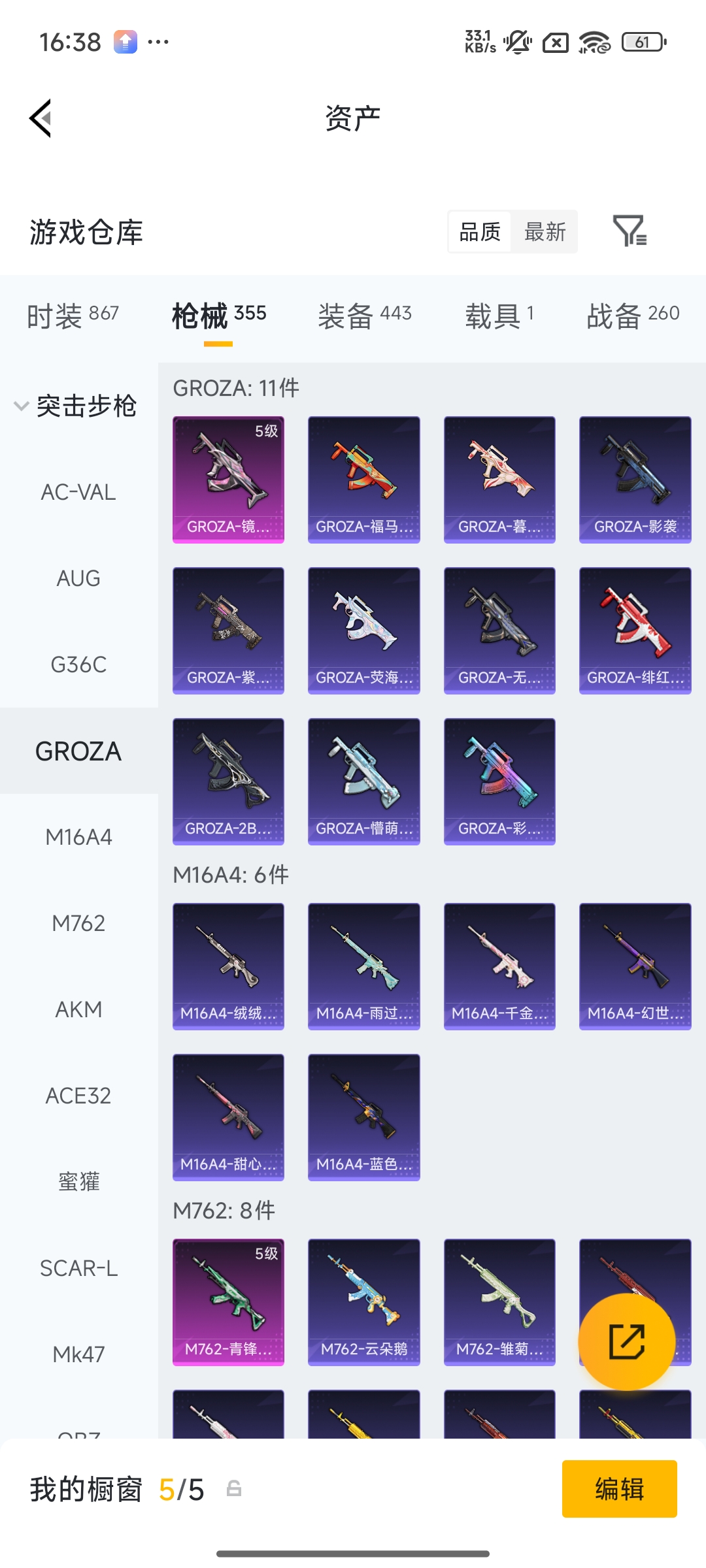
Task: Select M762 in the weapon list
Action: (78, 923)
